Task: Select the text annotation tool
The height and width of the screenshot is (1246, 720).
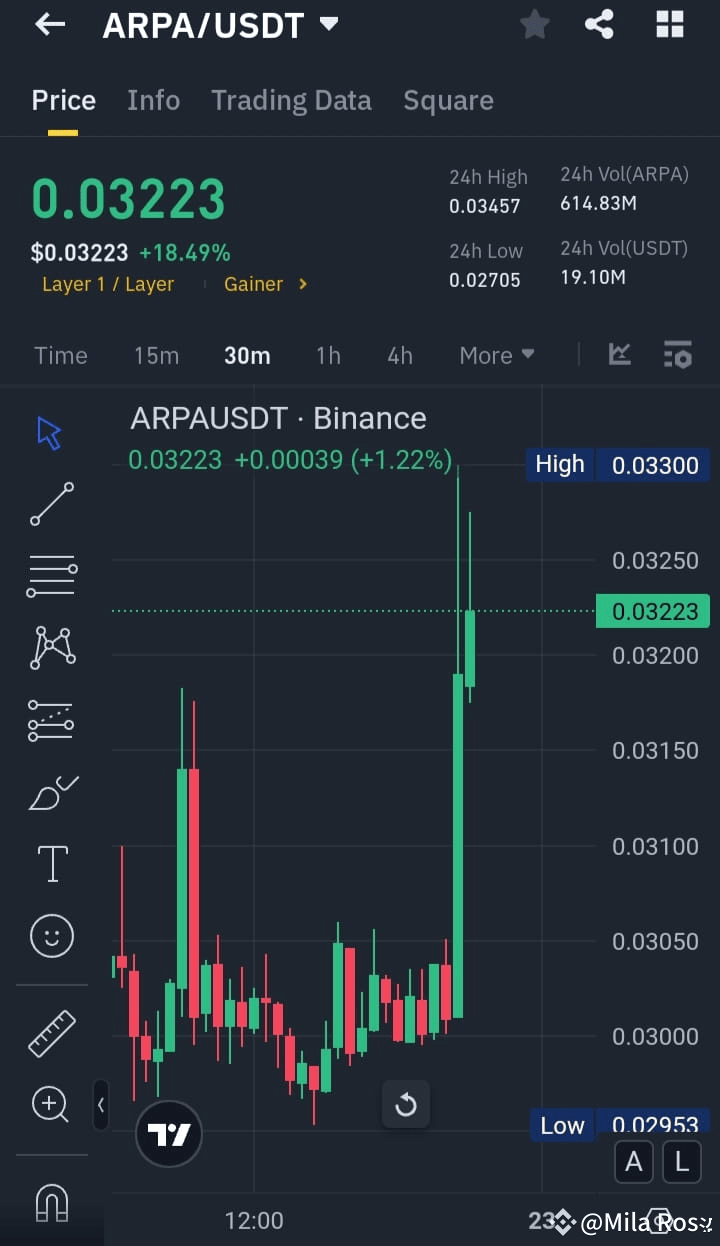Action: point(52,863)
